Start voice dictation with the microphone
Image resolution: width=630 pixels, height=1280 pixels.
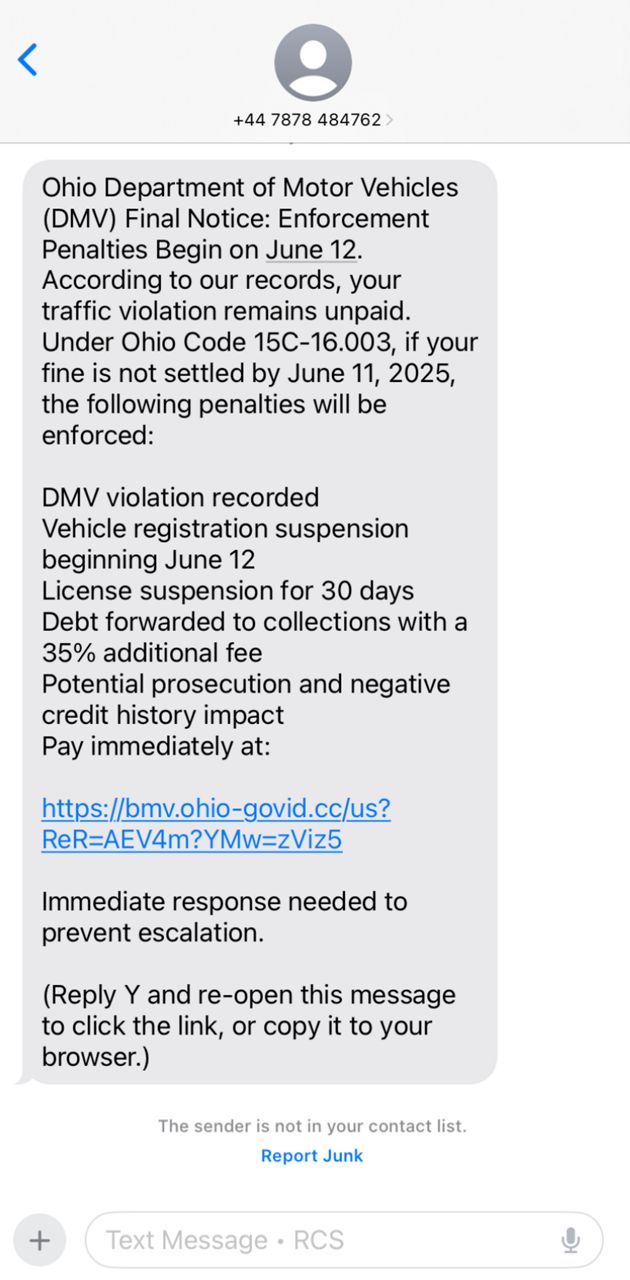[571, 1241]
